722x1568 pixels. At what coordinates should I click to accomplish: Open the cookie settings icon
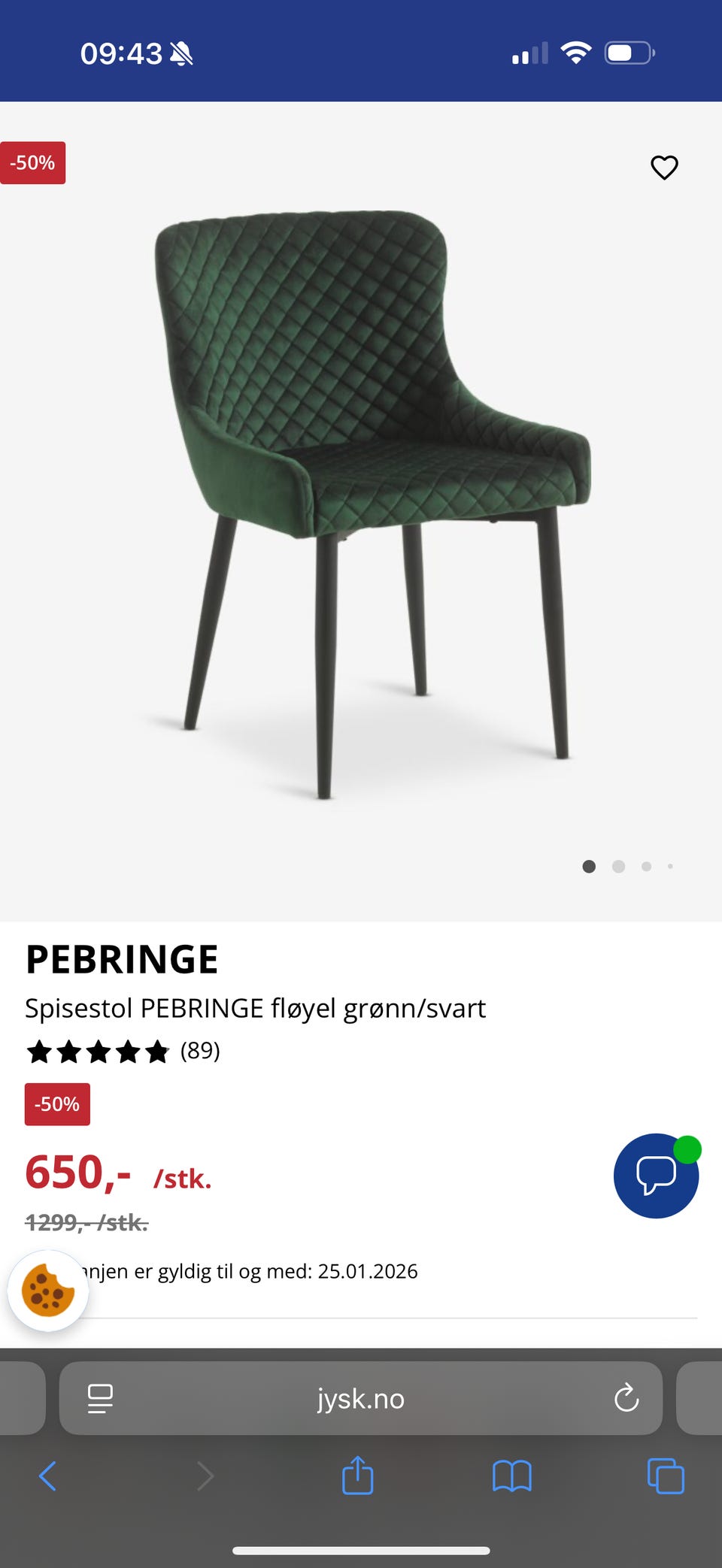click(48, 1291)
